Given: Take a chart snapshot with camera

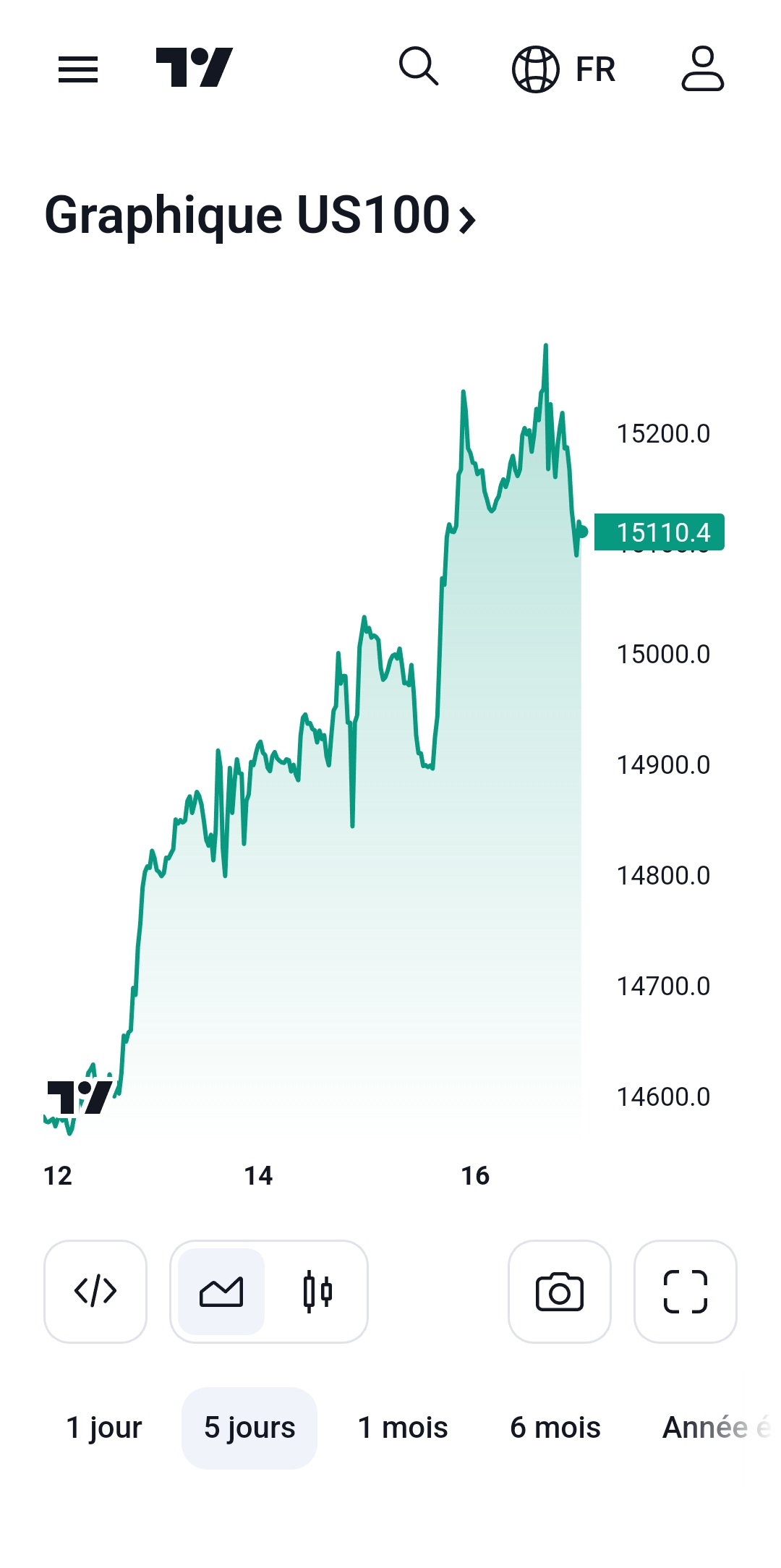Looking at the screenshot, I should 560,1292.
